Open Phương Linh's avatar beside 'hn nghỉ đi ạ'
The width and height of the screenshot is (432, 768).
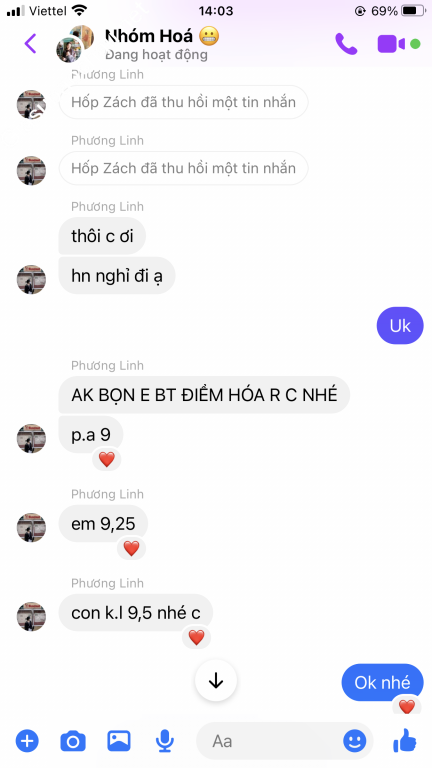(31, 280)
